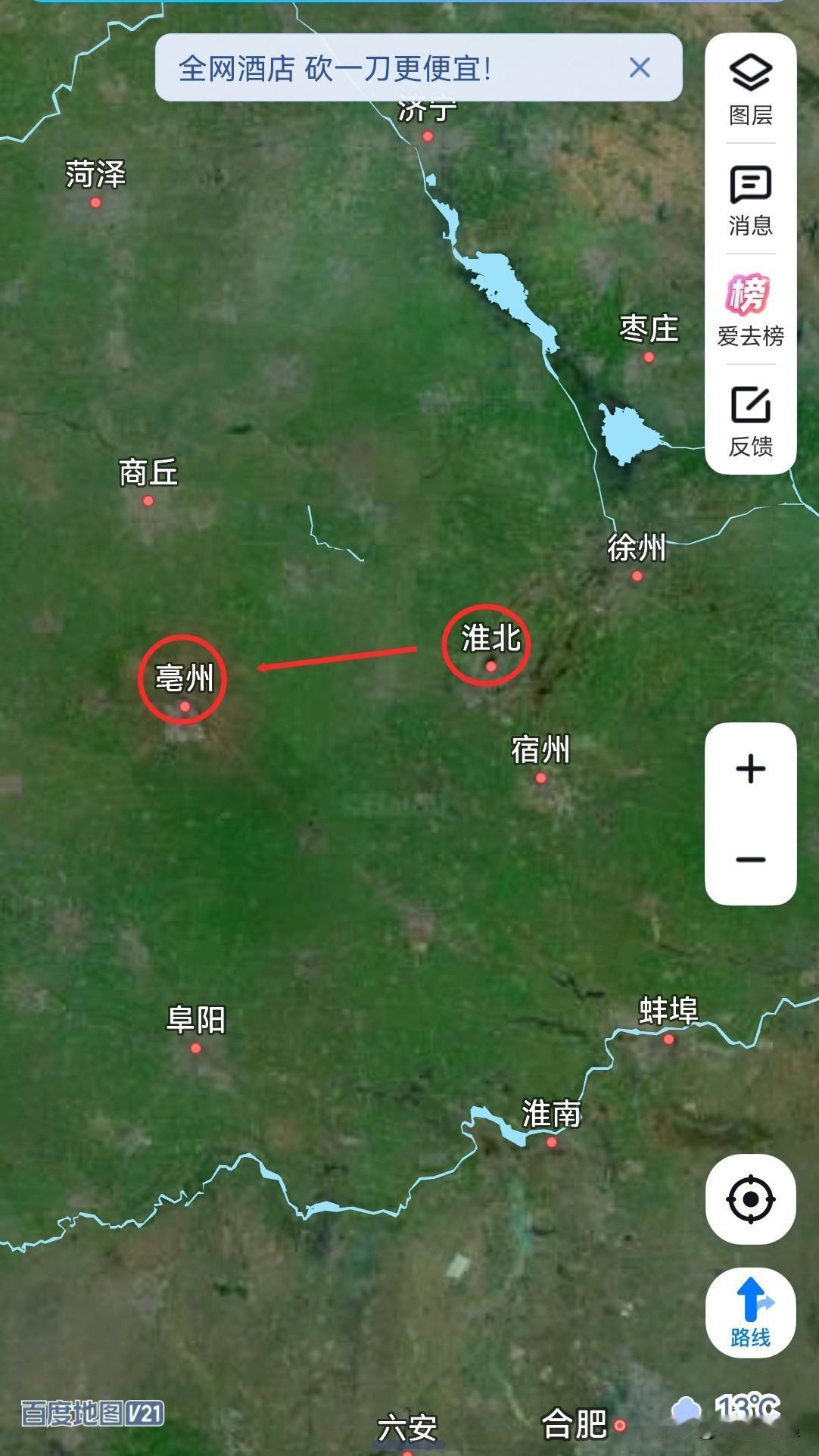Image resolution: width=819 pixels, height=1456 pixels.
Task: Zoom out of the map
Action: tap(750, 859)
